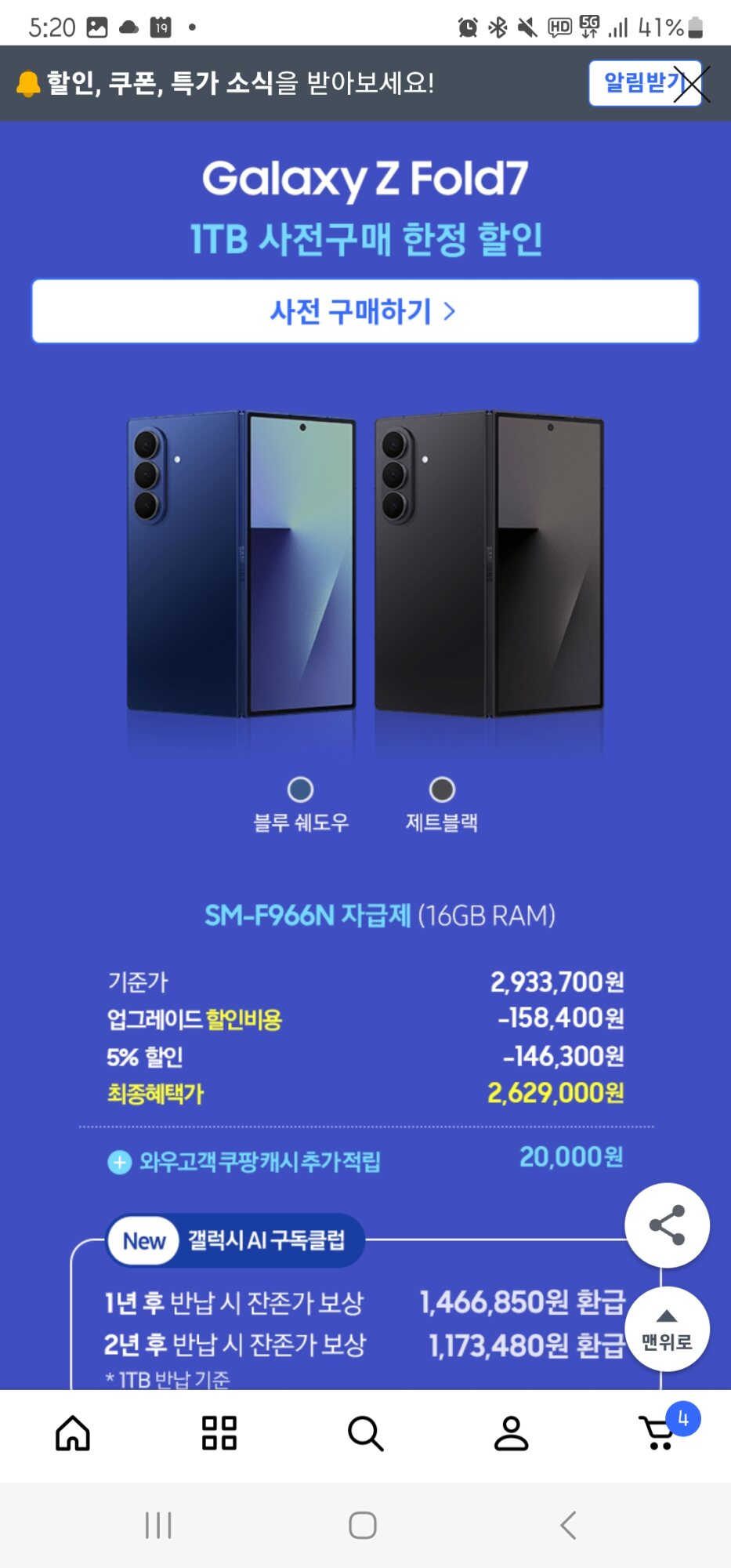Share this product page
Screen dimensions: 731x1568
[x=667, y=1225]
